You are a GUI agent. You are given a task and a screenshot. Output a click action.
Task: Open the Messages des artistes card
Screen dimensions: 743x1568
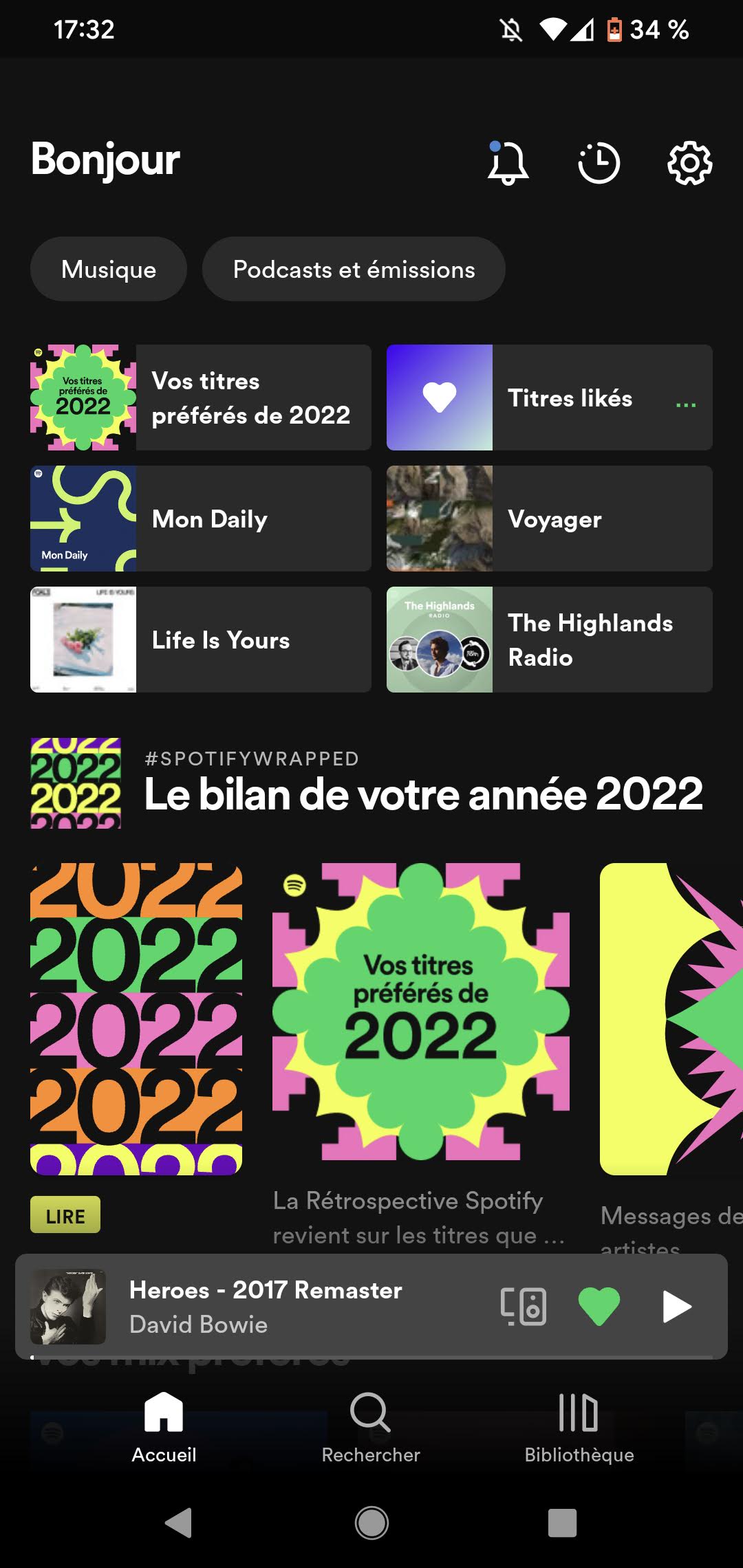coord(671,1019)
